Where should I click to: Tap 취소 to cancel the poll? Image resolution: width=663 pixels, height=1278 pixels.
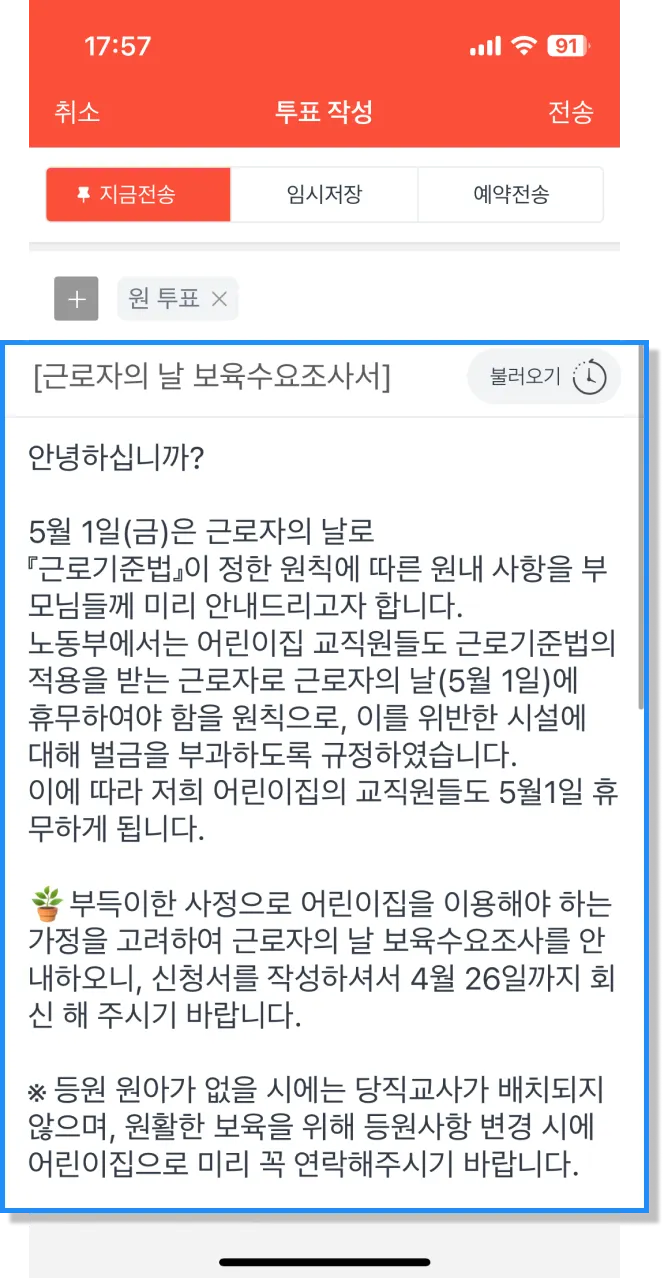point(78,112)
